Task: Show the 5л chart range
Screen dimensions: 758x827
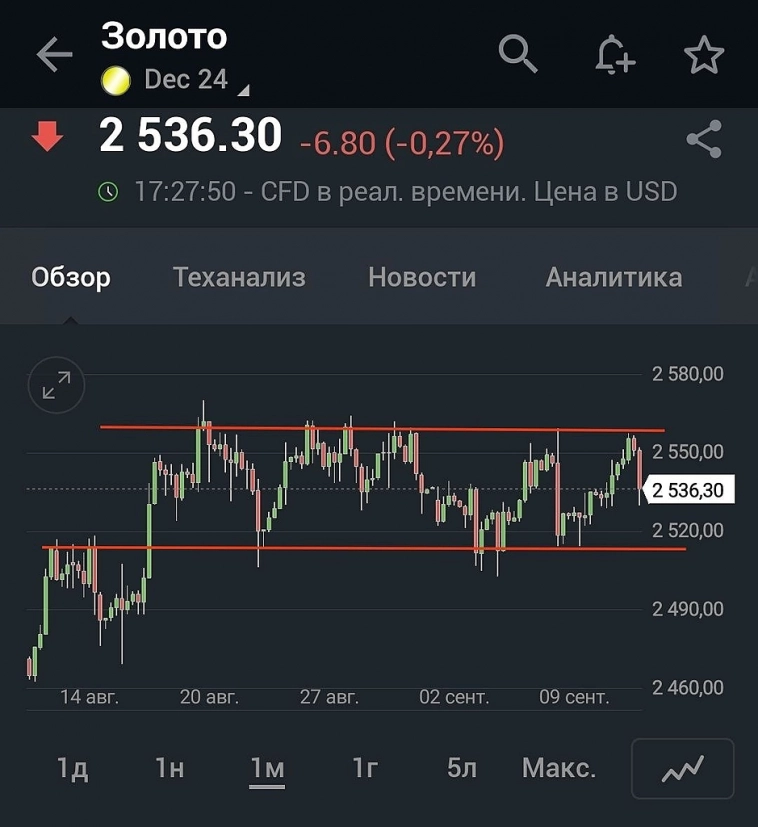Action: coord(462,768)
